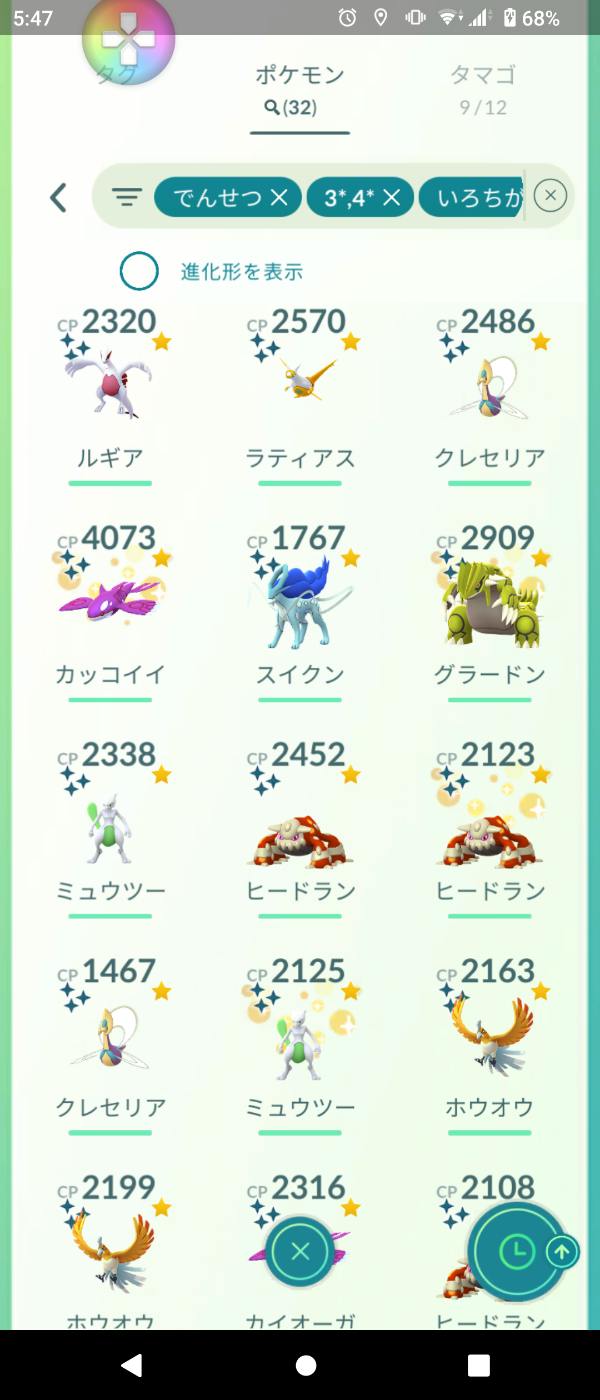Close the Pokémon list with X button
The image size is (600, 1400).
pos(300,1251)
